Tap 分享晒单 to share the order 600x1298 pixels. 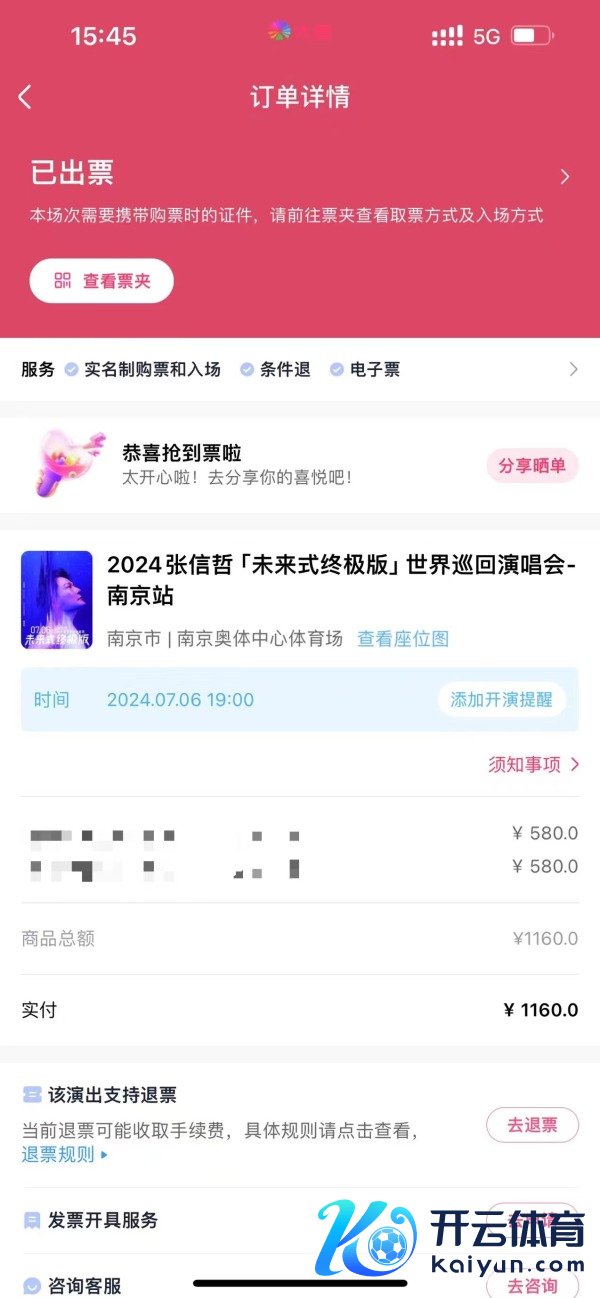pyautogui.click(x=532, y=466)
